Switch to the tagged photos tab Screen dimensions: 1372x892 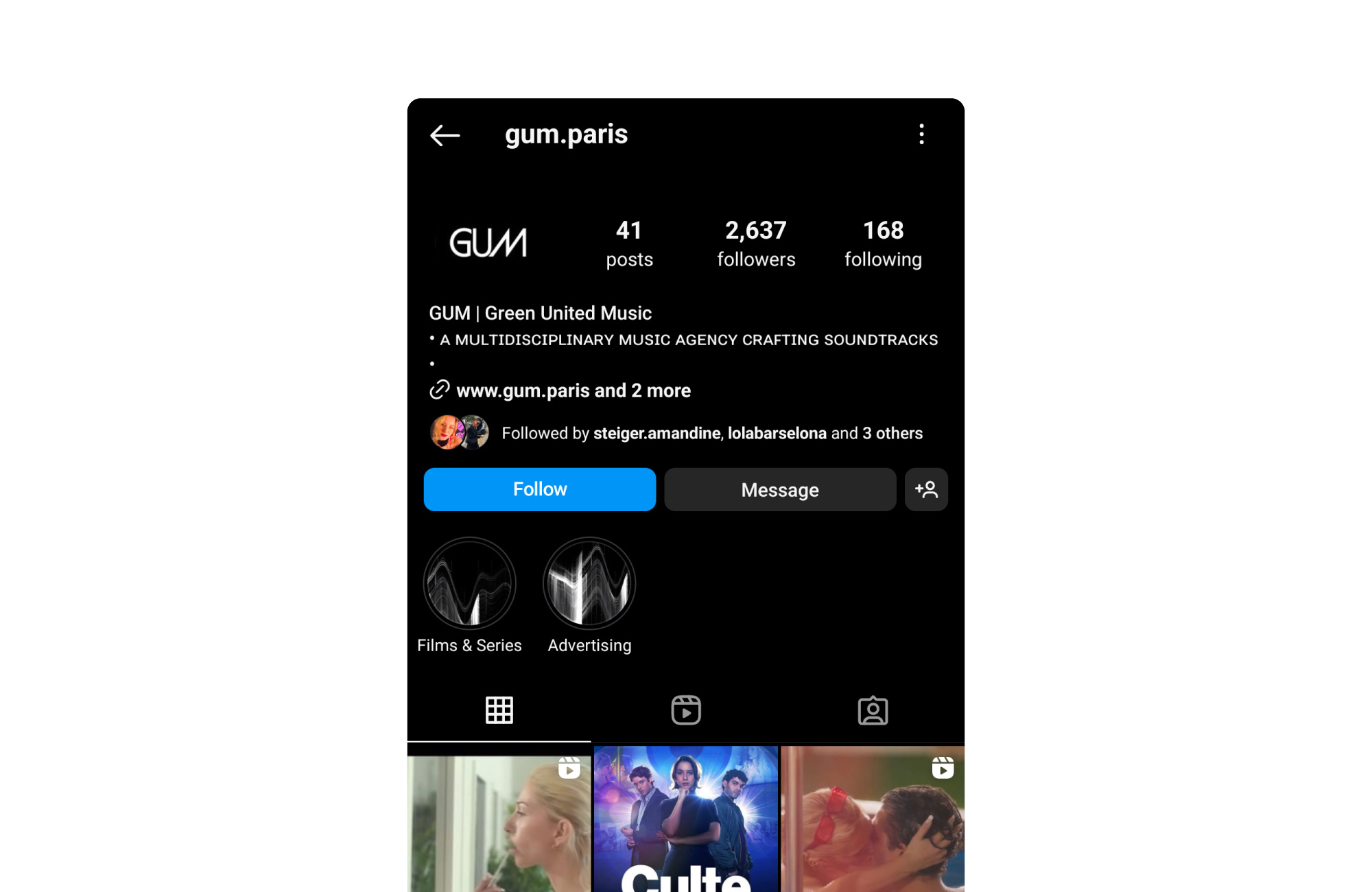pyautogui.click(x=873, y=710)
